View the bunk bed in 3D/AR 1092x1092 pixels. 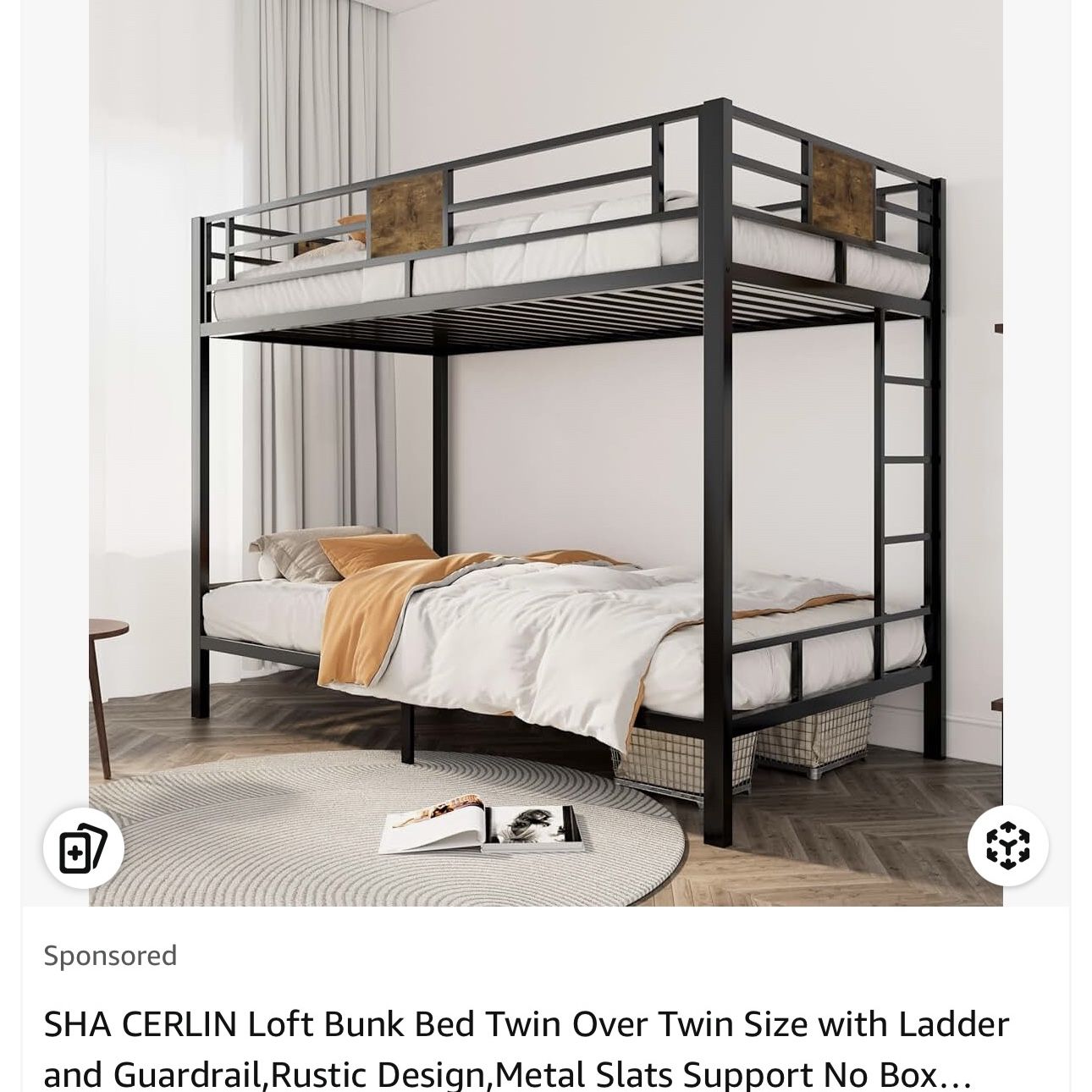[x=1008, y=846]
